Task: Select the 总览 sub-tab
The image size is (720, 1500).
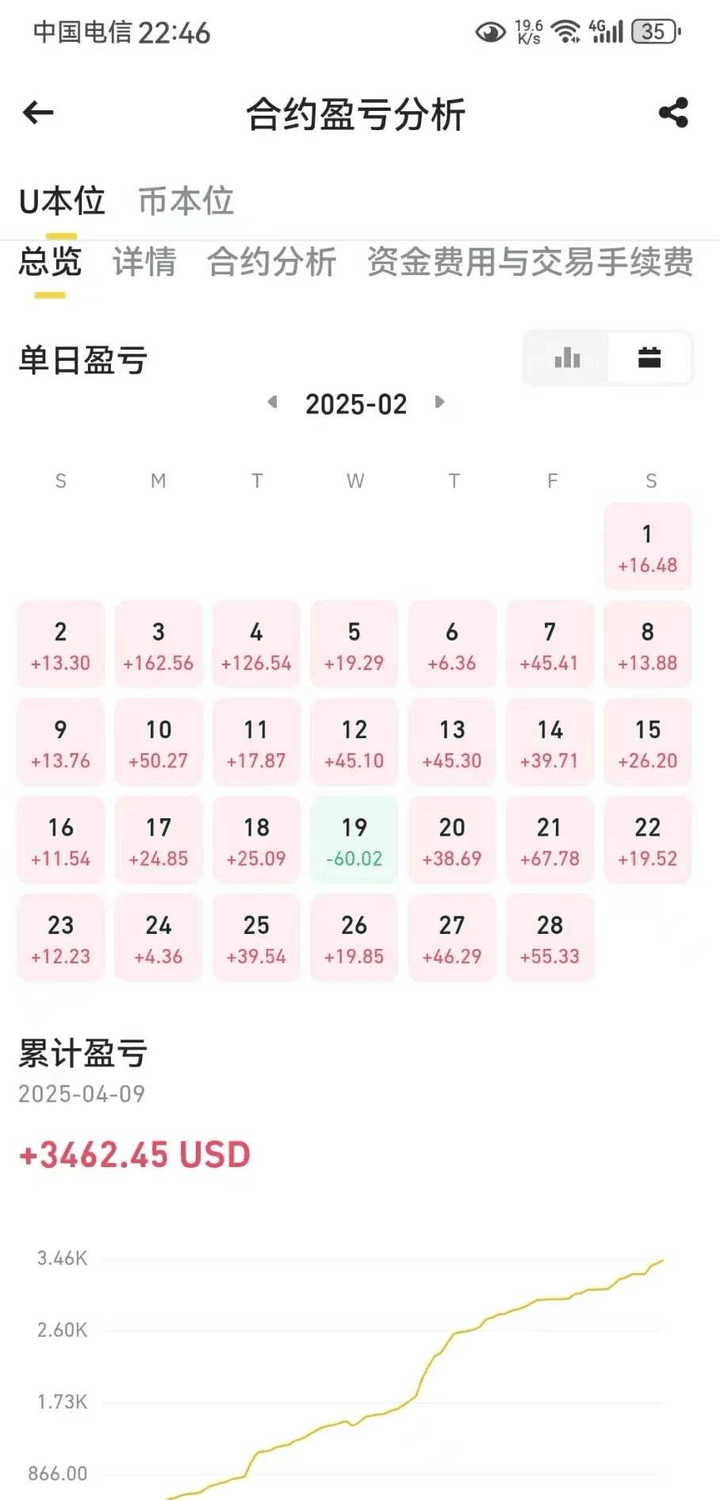Action: (x=50, y=262)
